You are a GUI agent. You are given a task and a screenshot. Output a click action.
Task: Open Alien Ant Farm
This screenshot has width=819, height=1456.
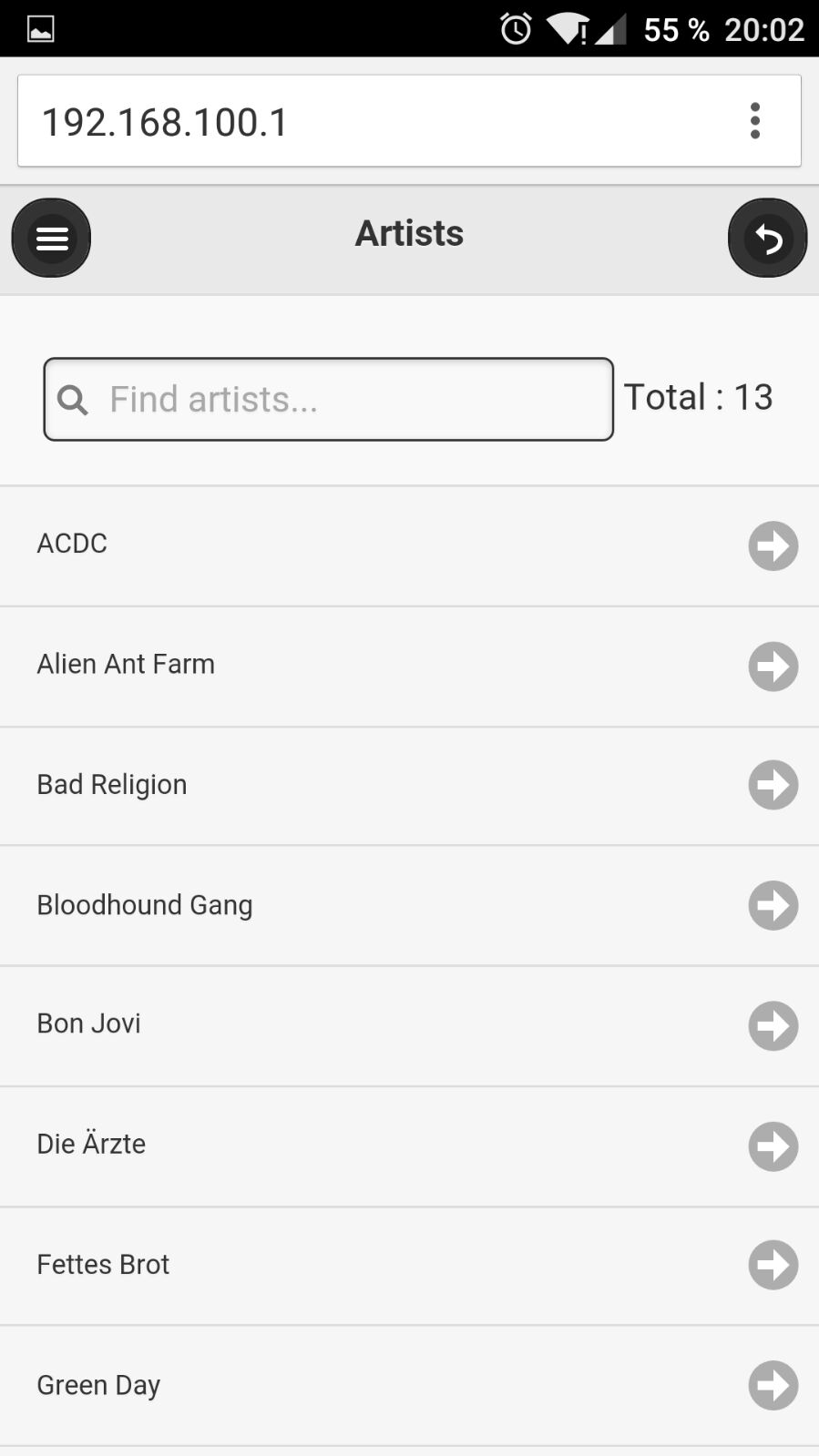click(x=409, y=667)
